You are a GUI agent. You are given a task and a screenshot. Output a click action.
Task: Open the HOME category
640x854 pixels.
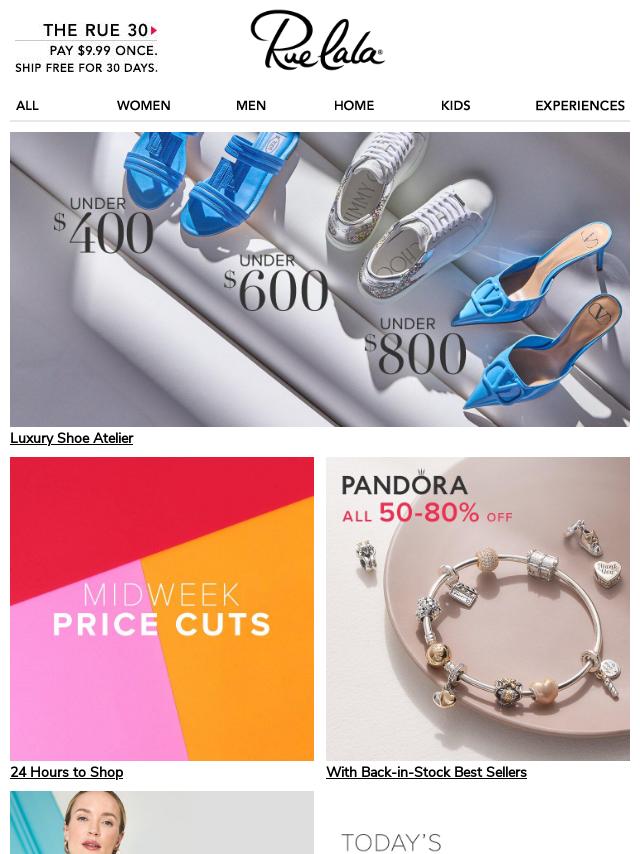(x=354, y=105)
